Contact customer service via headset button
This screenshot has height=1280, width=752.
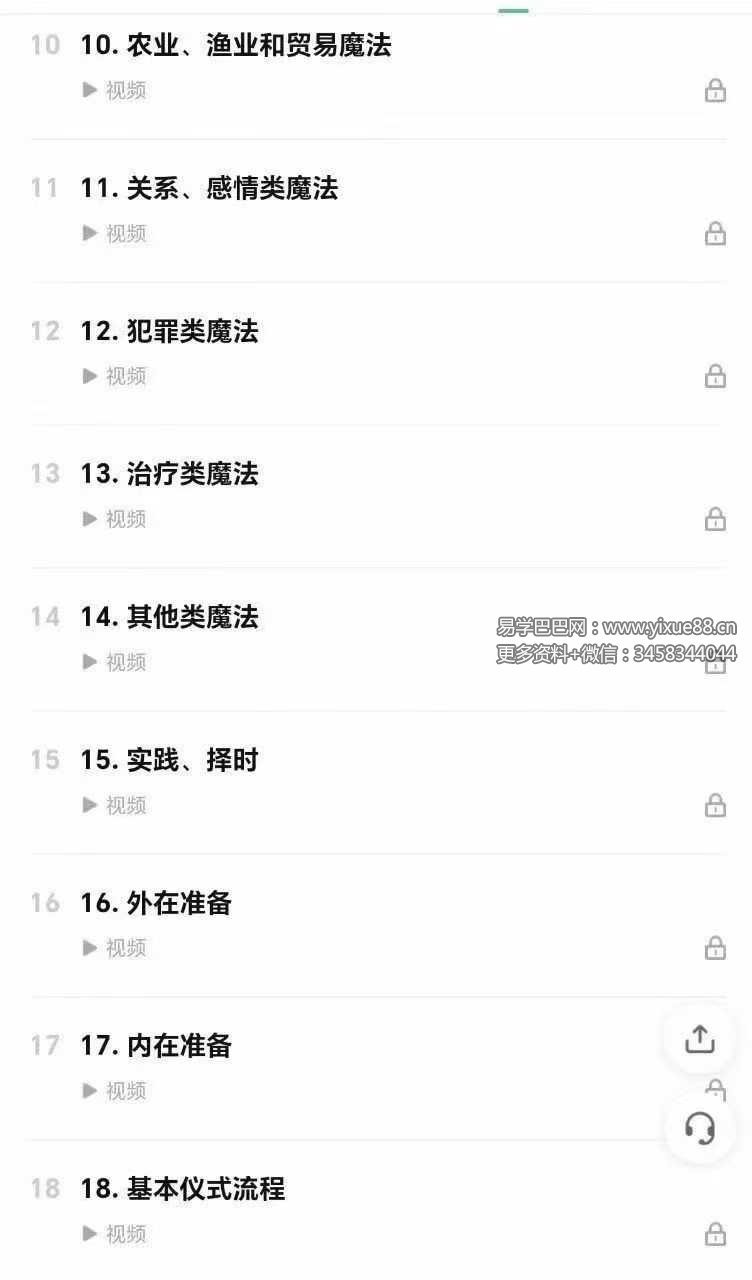(x=700, y=1129)
